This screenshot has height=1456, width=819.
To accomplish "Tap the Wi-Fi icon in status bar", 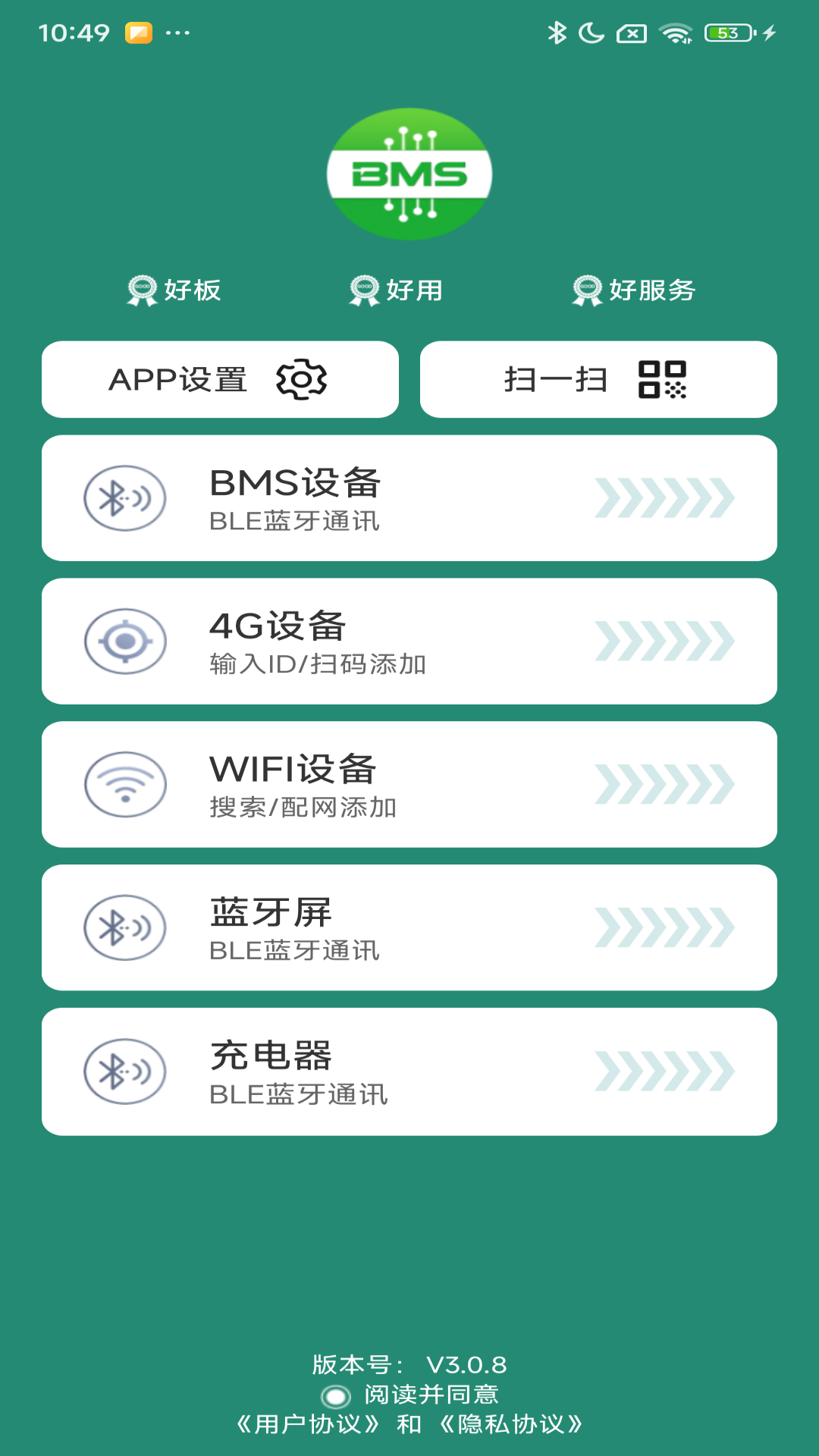I will [x=676, y=32].
